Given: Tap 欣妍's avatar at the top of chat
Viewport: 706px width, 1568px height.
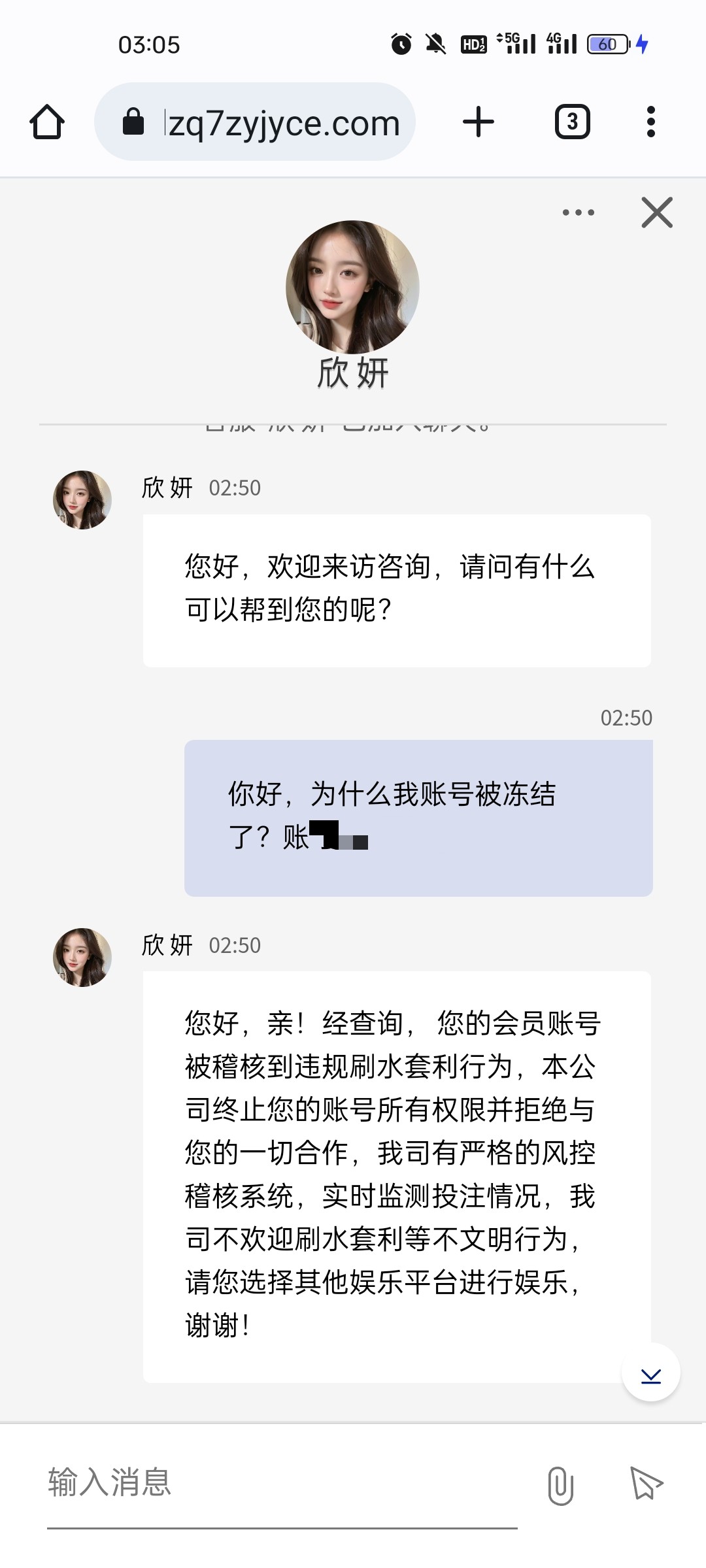Looking at the screenshot, I should coord(352,284).
